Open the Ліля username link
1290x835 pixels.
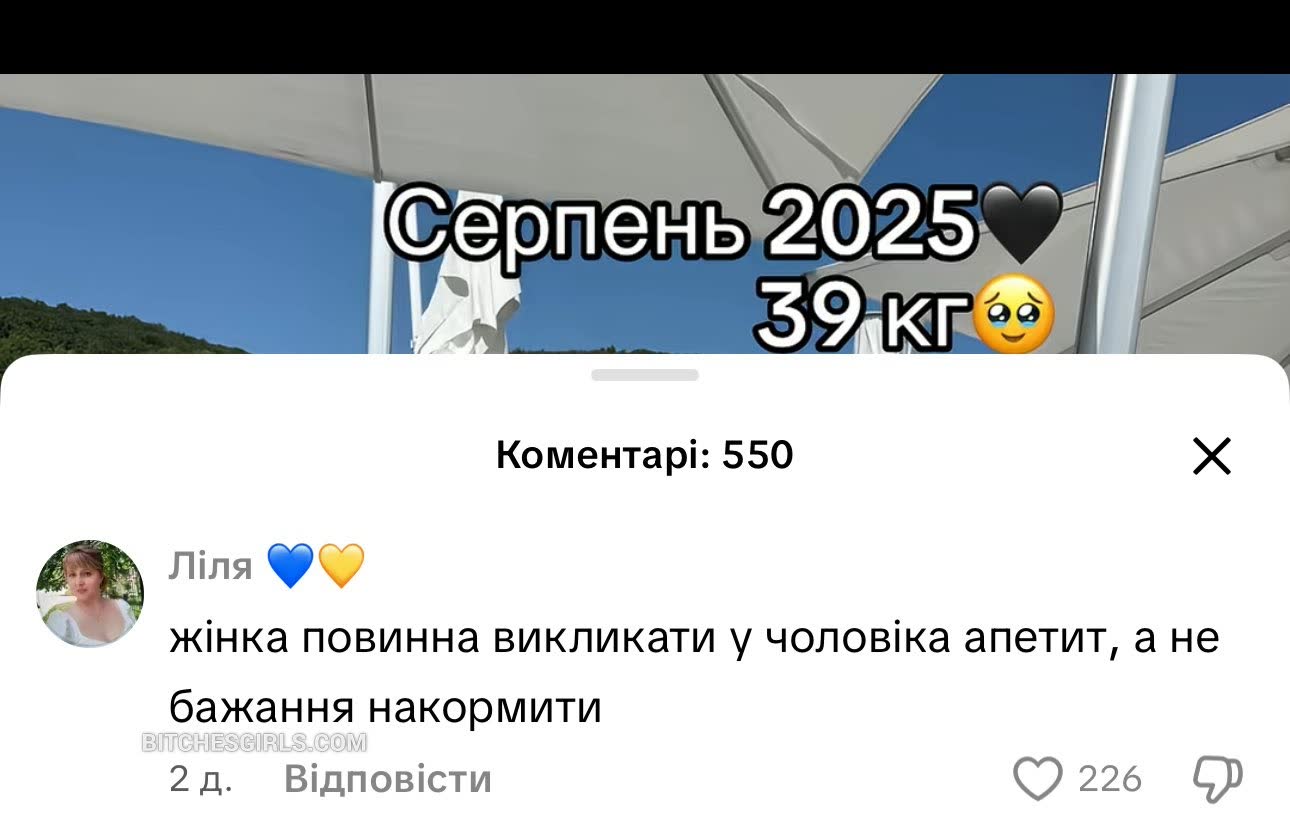211,566
